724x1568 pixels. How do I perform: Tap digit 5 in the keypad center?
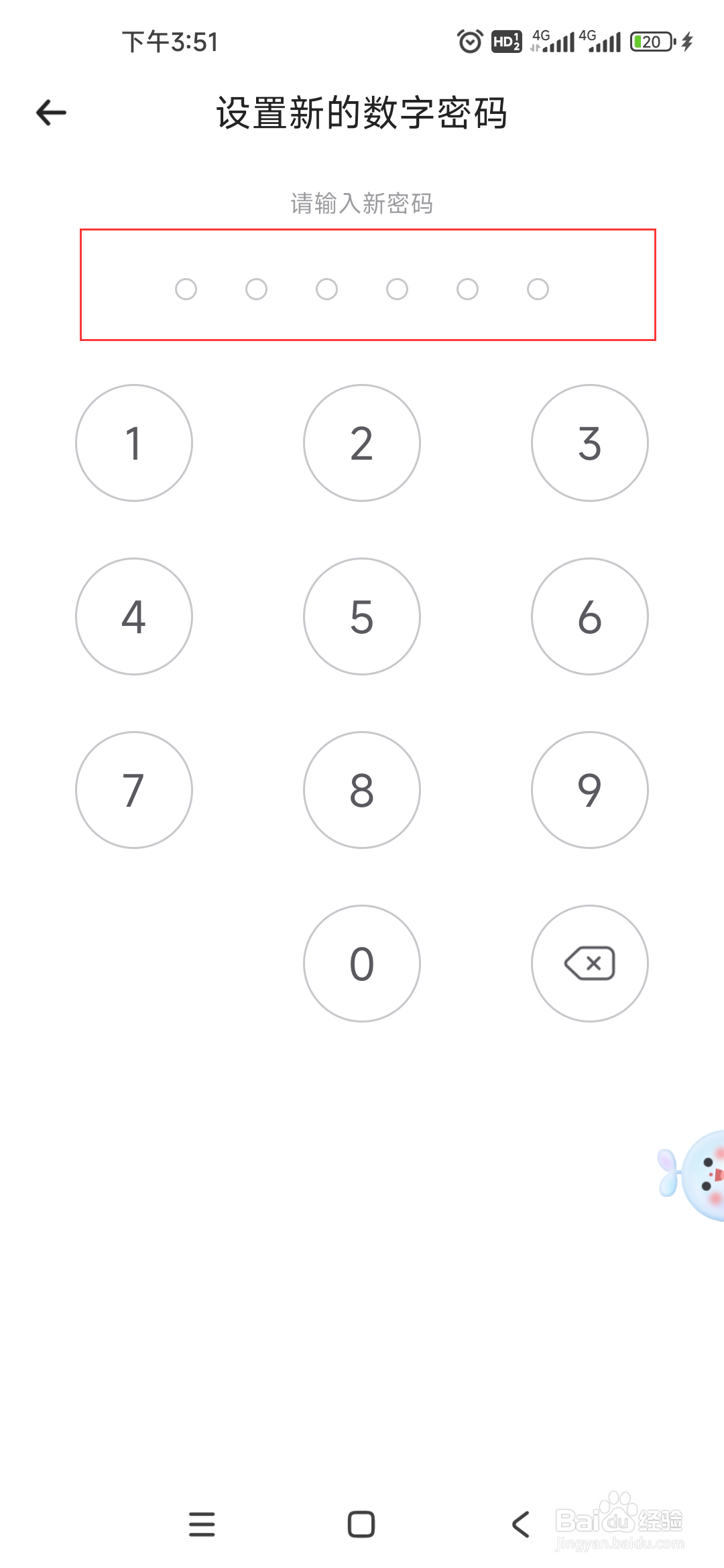pyautogui.click(x=361, y=616)
